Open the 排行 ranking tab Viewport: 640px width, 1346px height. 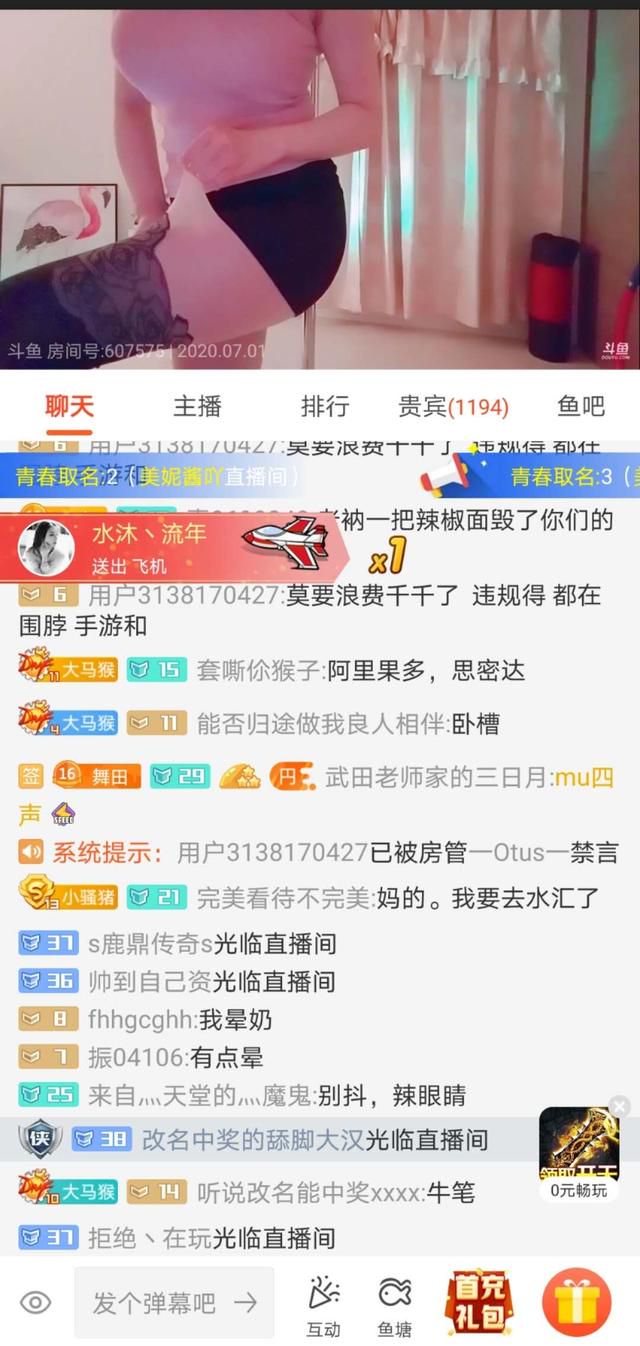click(x=325, y=406)
